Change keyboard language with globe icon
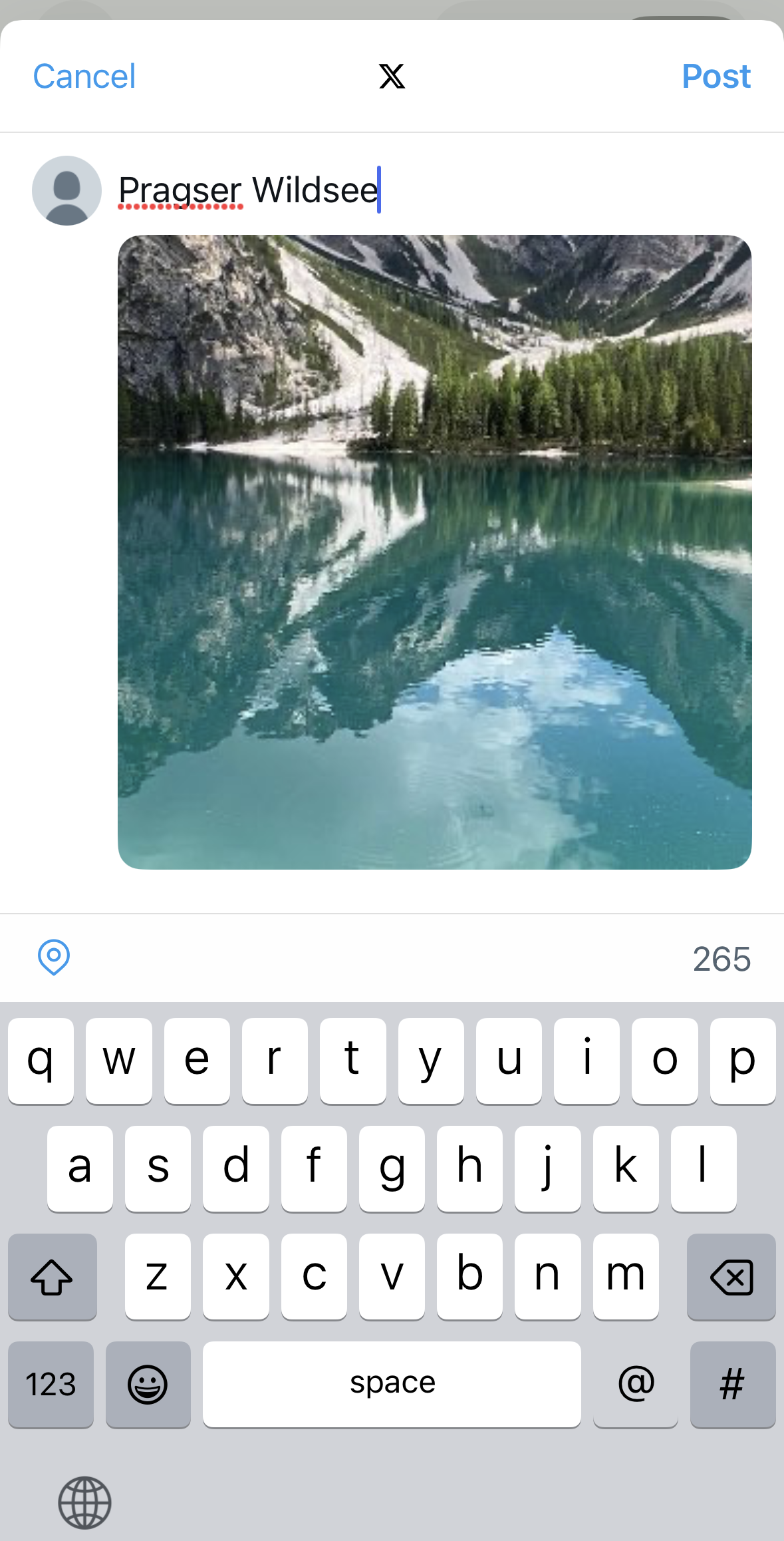 click(x=84, y=1503)
